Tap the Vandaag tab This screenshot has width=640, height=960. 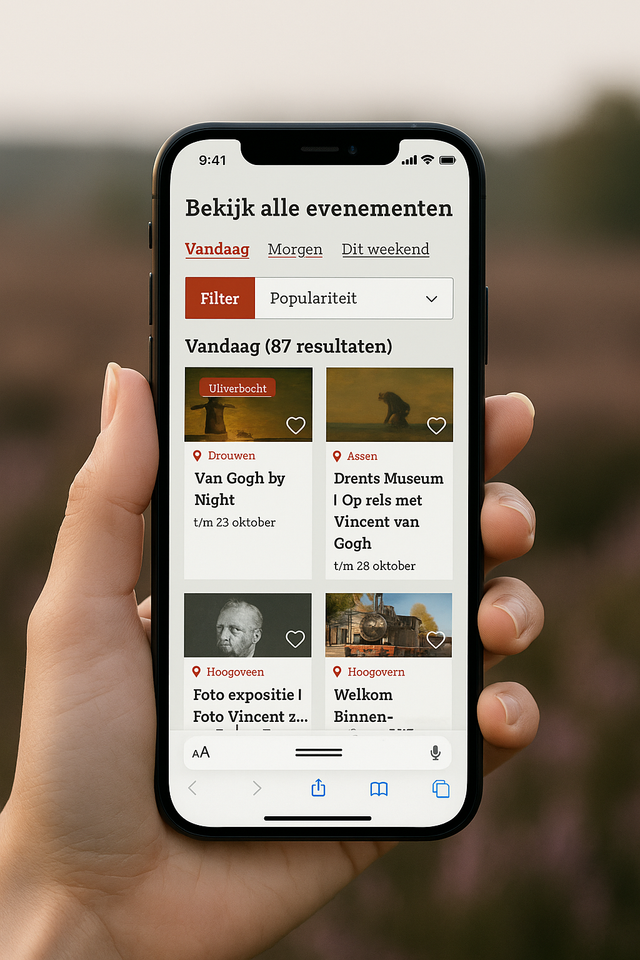[217, 249]
